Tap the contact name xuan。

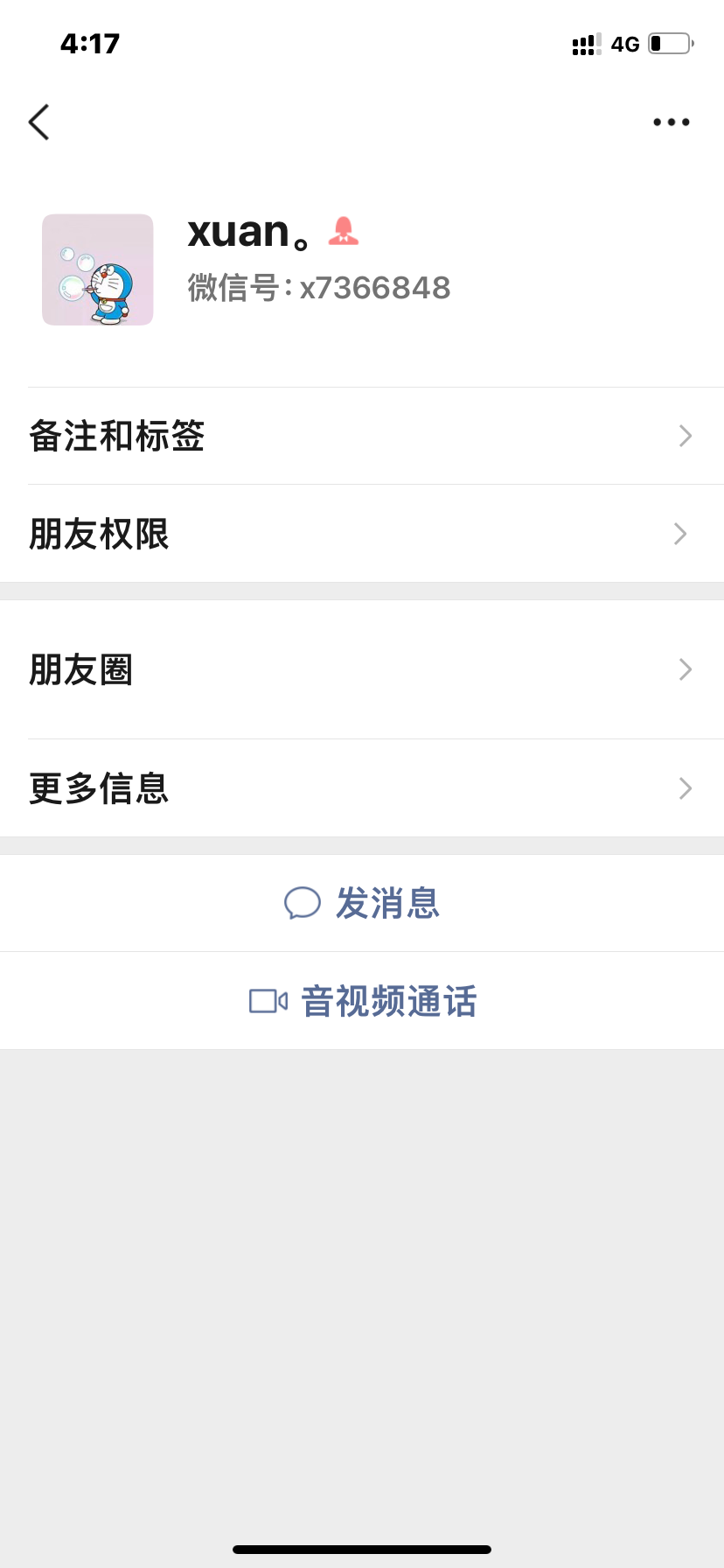(249, 231)
